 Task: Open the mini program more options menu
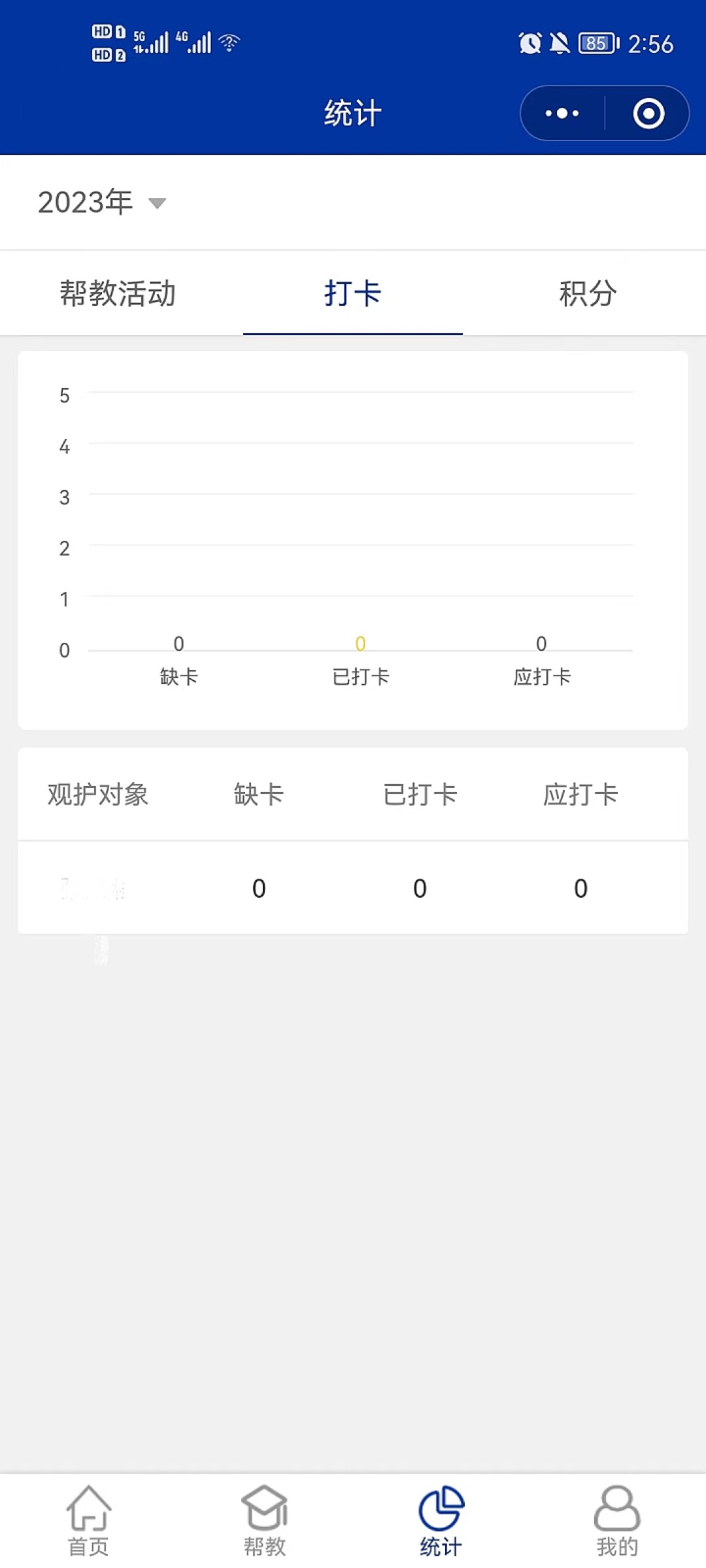coord(562,114)
